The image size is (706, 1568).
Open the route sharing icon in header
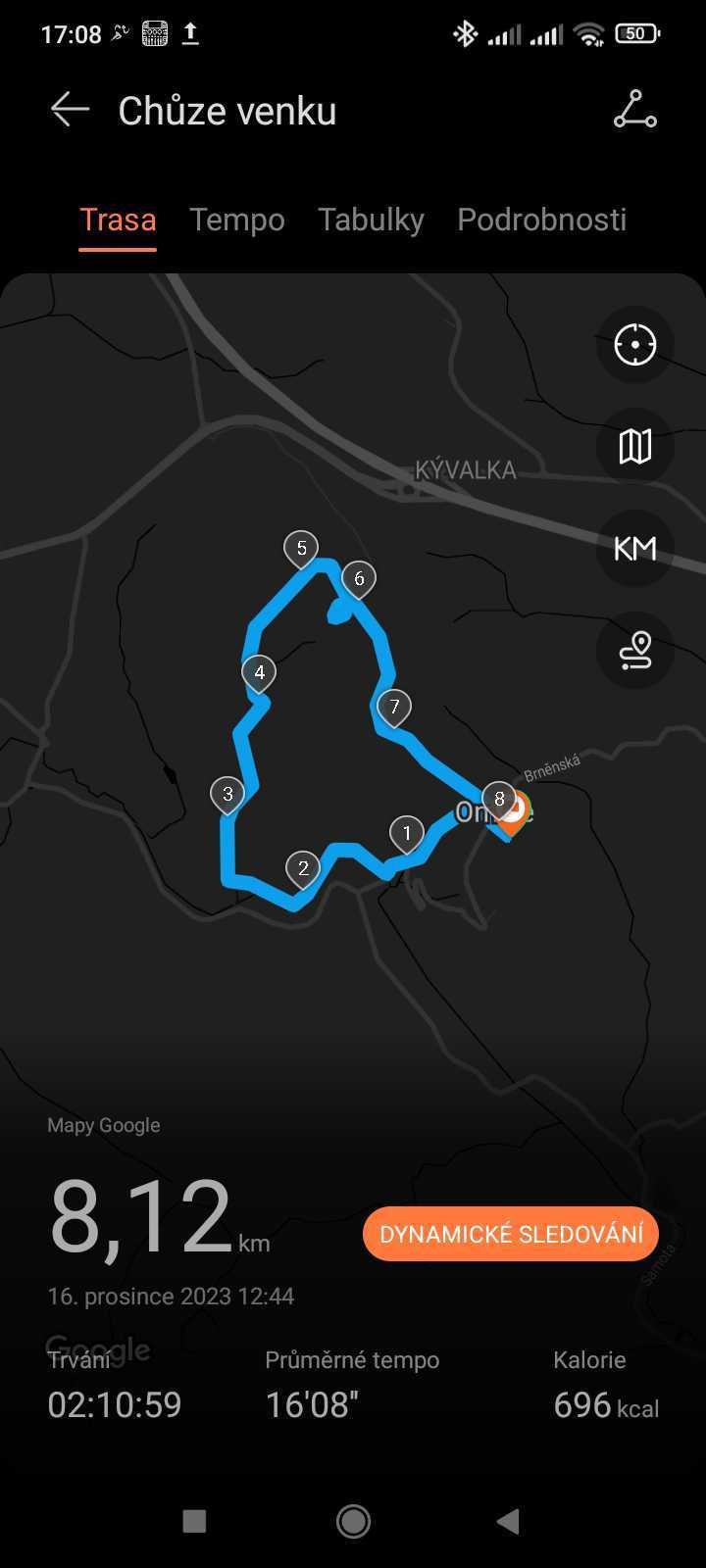[635, 110]
